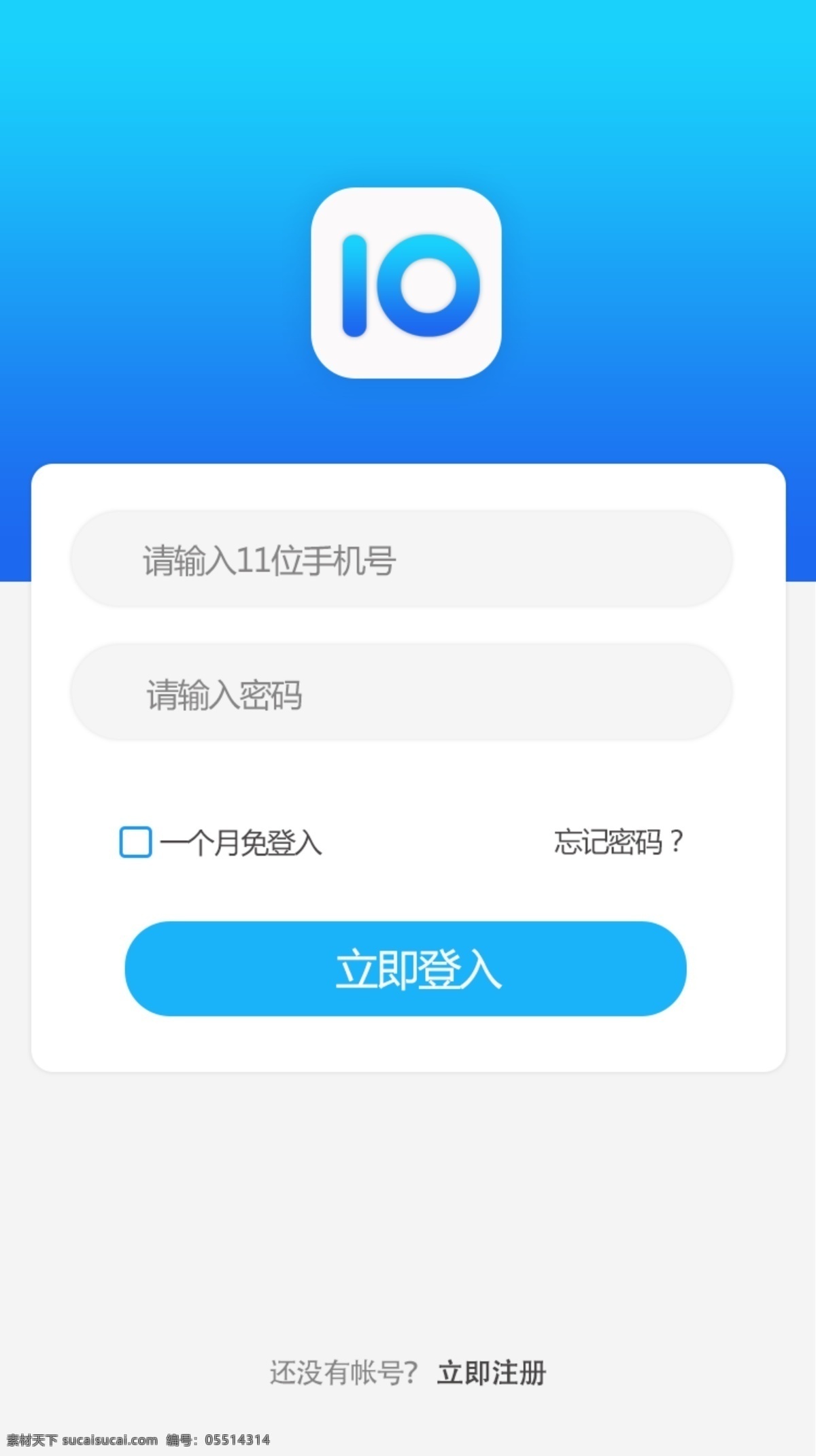Tap the 立即登入 button
This screenshot has height=1456, width=816.
click(405, 969)
